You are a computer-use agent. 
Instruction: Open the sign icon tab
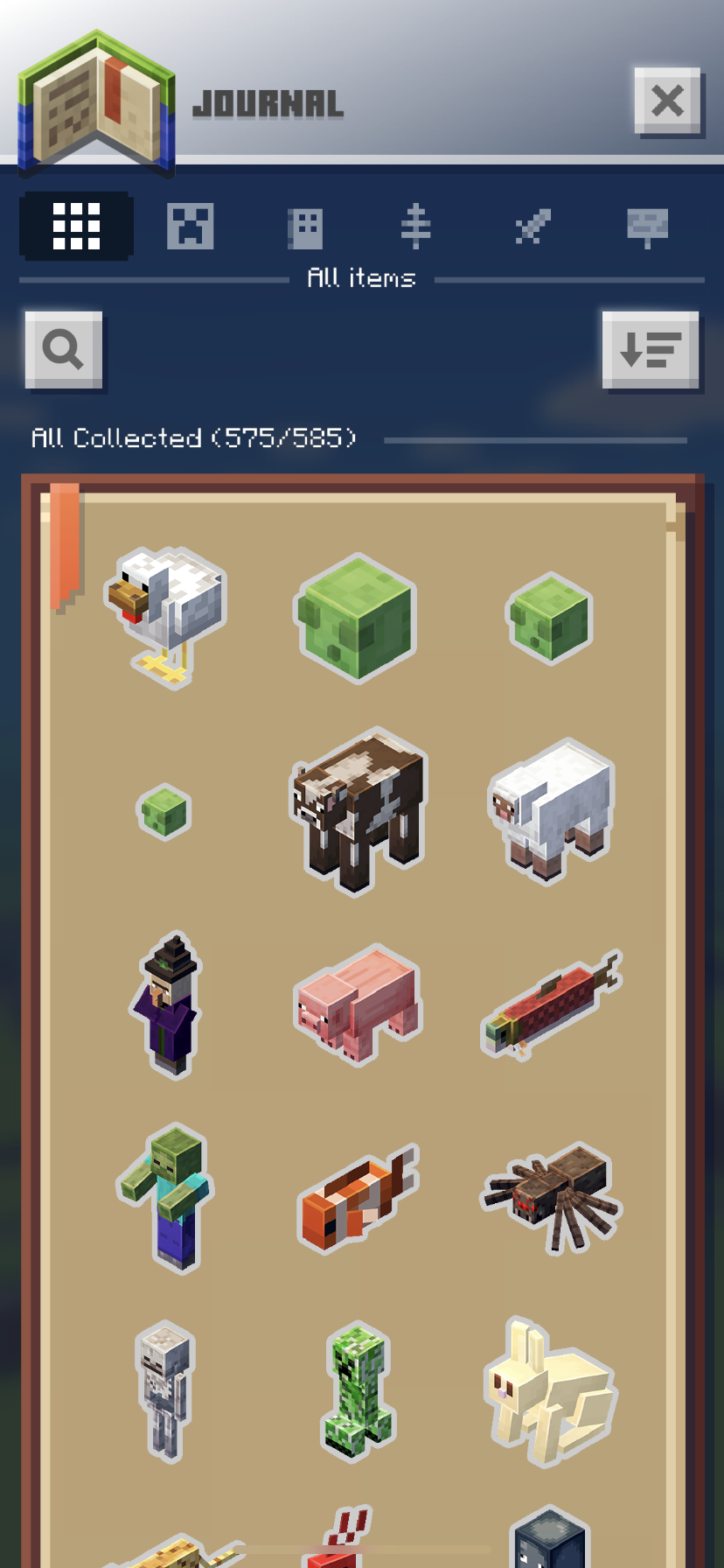point(647,227)
